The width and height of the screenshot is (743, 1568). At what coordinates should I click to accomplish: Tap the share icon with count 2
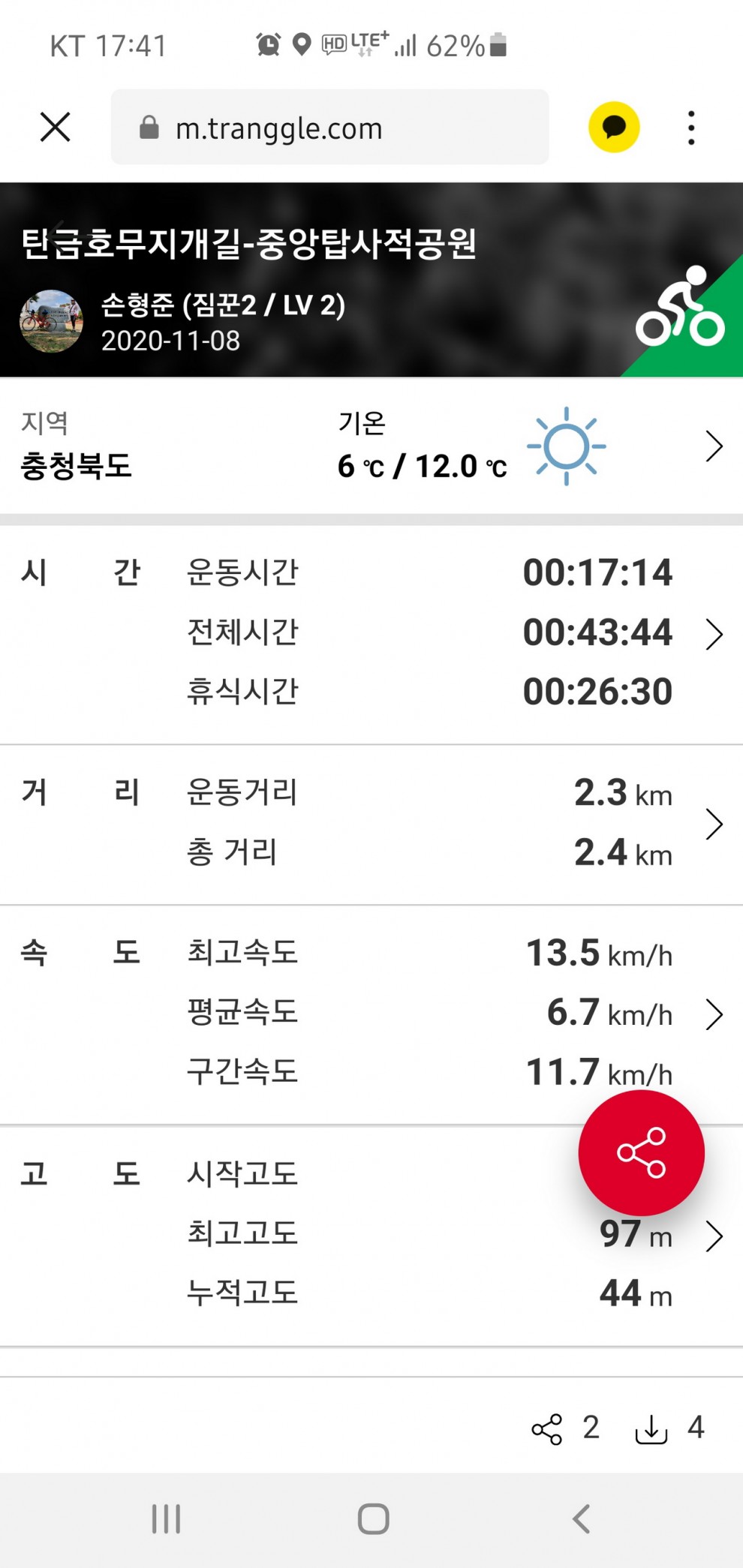pyautogui.click(x=547, y=1428)
